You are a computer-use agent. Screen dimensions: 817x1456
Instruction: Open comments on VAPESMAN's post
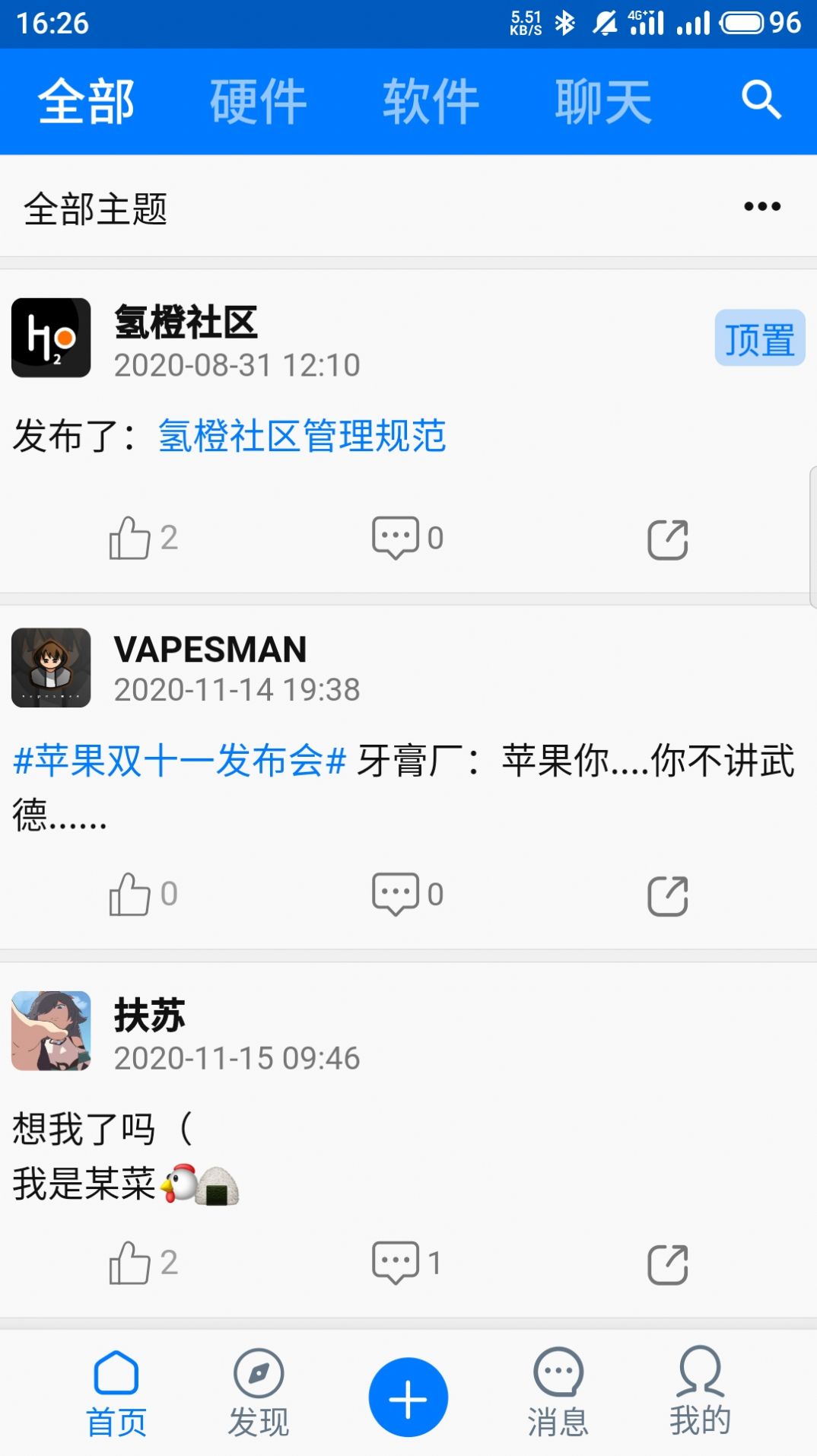pos(396,895)
